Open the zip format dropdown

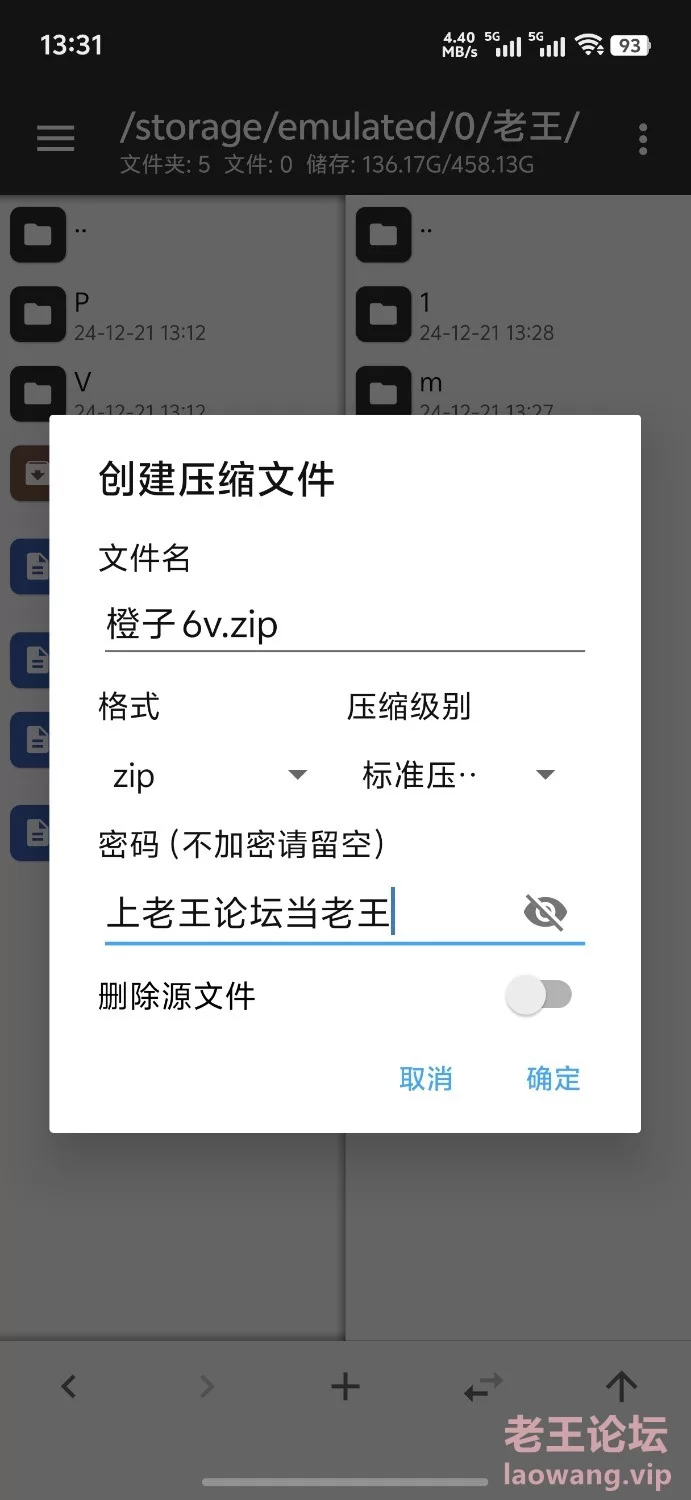click(x=207, y=775)
